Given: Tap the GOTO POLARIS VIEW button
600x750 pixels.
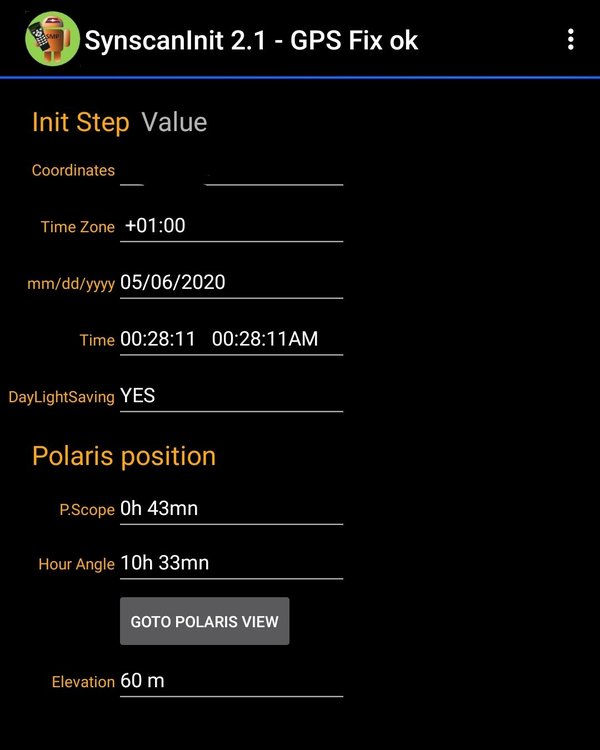Looking at the screenshot, I should tap(204, 621).
